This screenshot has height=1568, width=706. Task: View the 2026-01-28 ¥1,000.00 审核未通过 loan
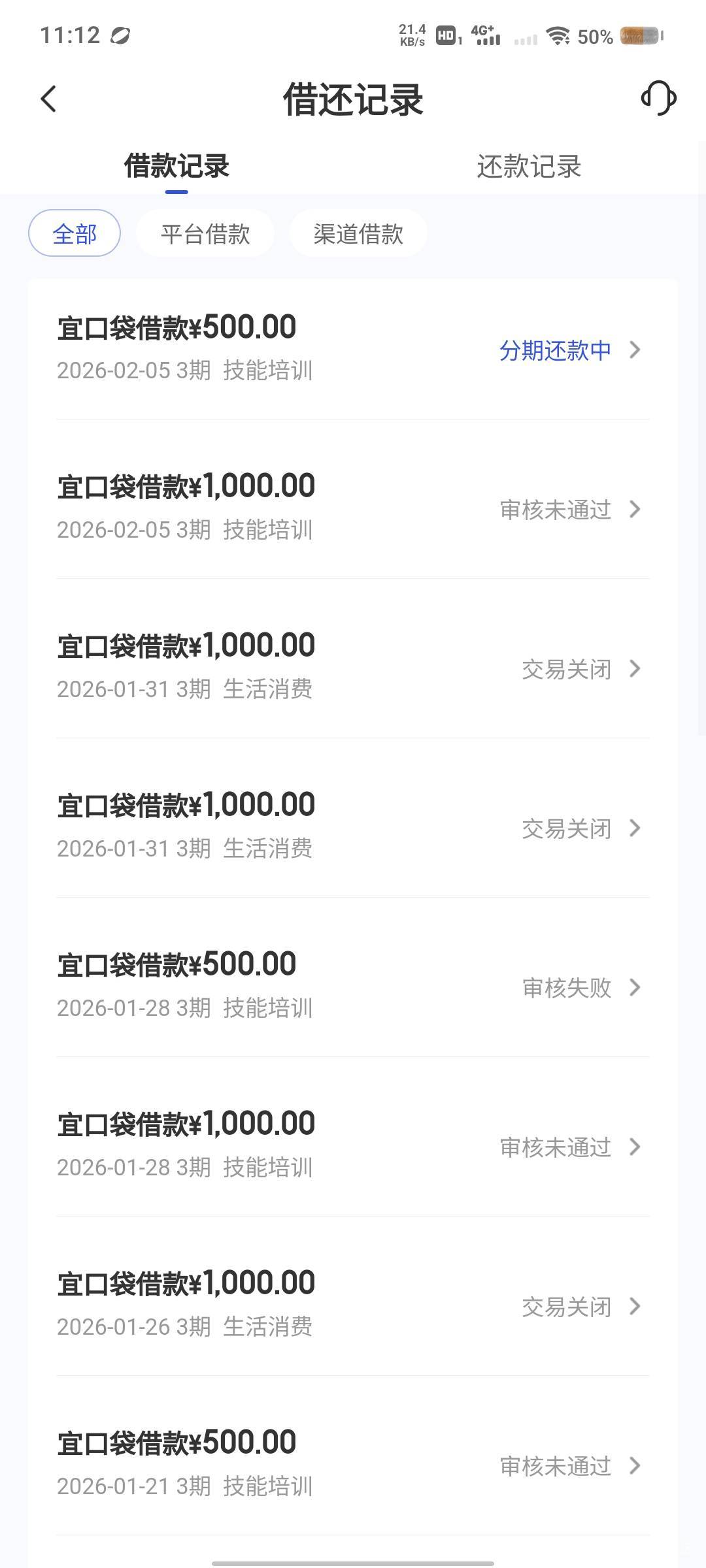(x=353, y=1145)
